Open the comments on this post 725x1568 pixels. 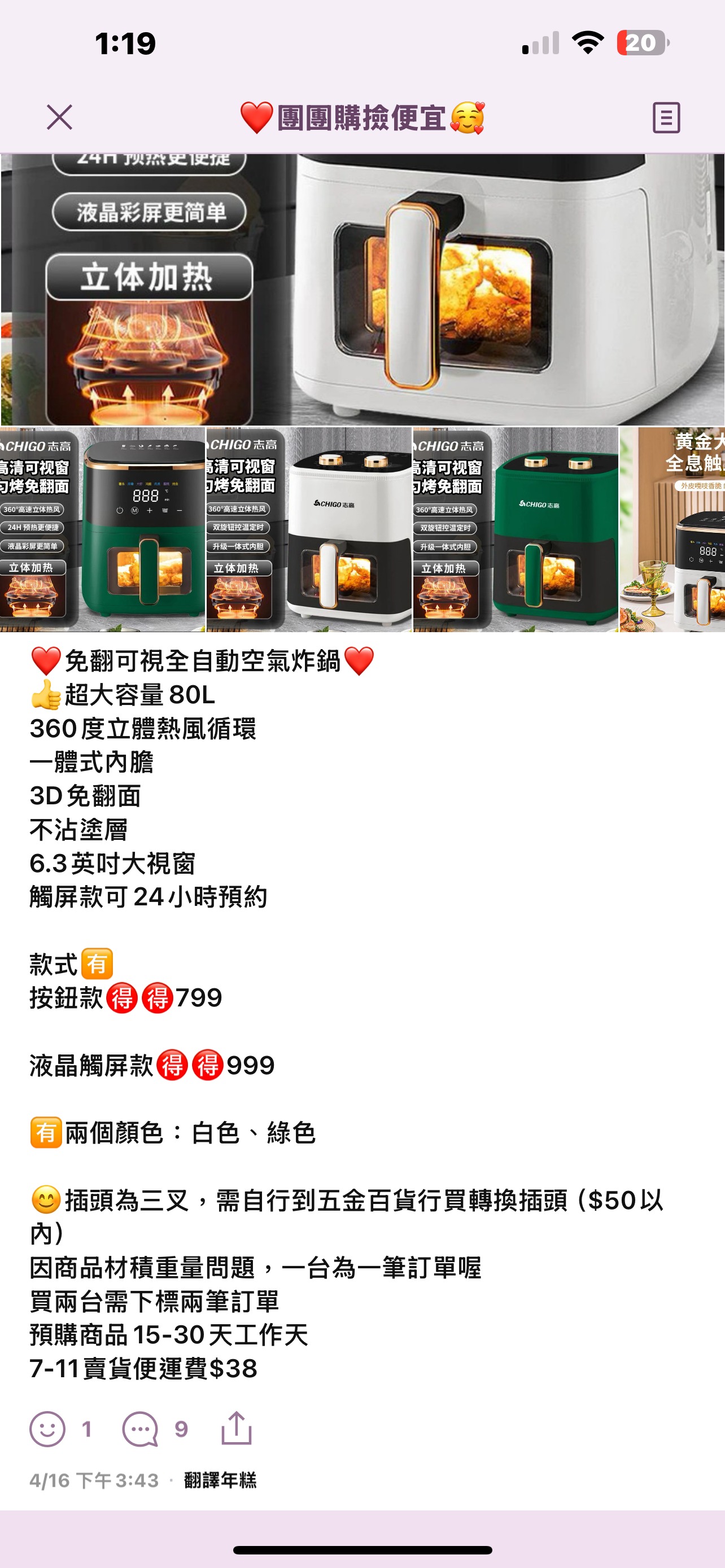pyautogui.click(x=141, y=1429)
